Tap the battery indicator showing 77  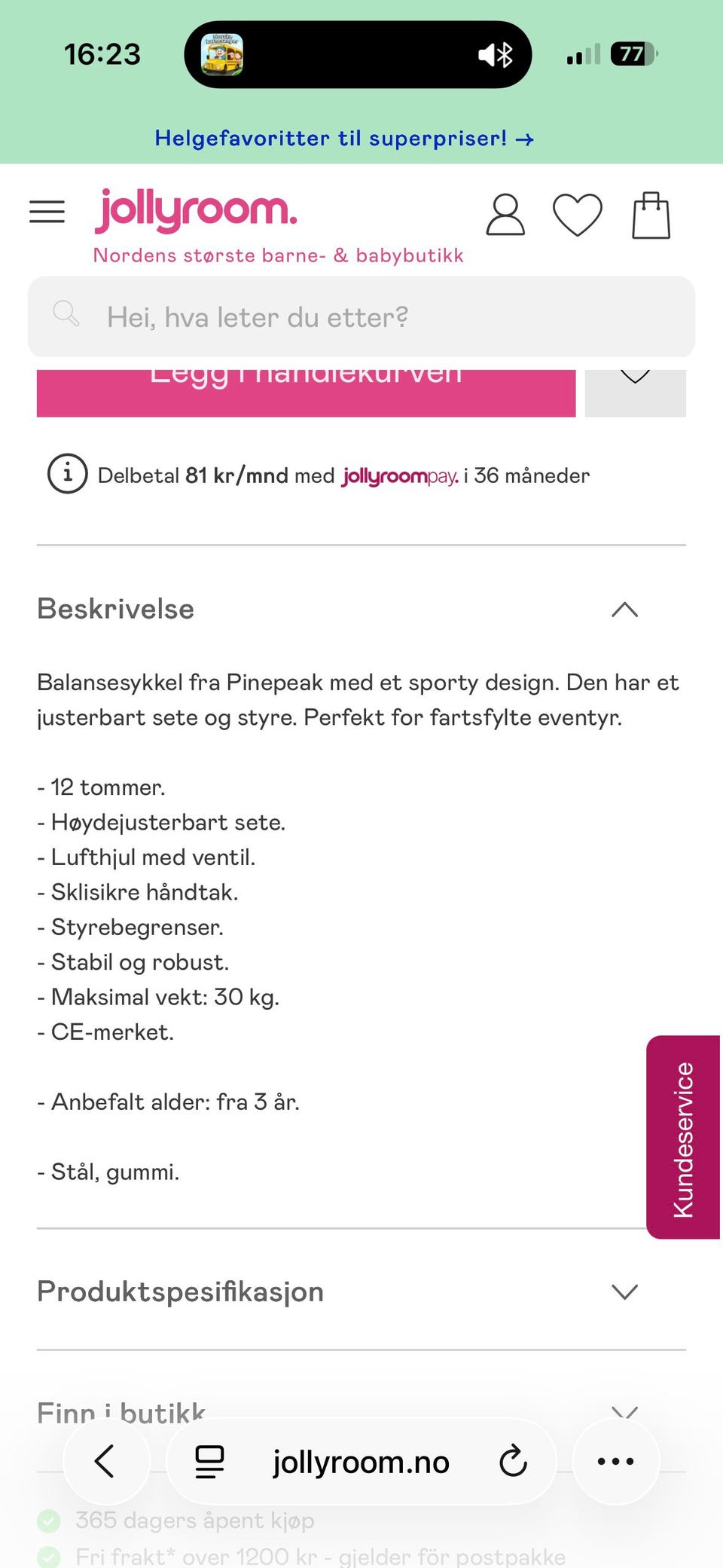(632, 54)
